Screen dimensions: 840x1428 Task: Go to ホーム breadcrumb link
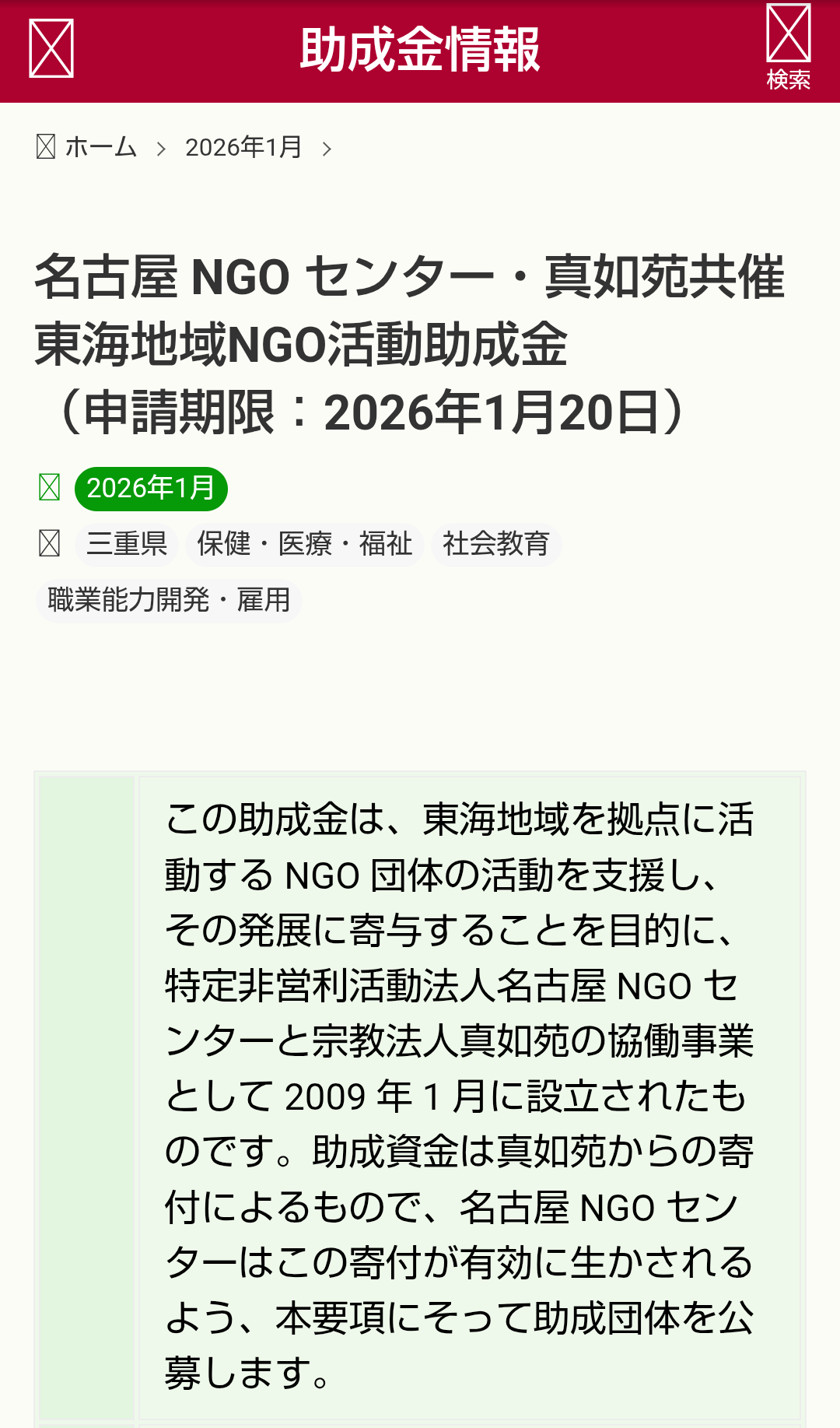[x=100, y=147]
